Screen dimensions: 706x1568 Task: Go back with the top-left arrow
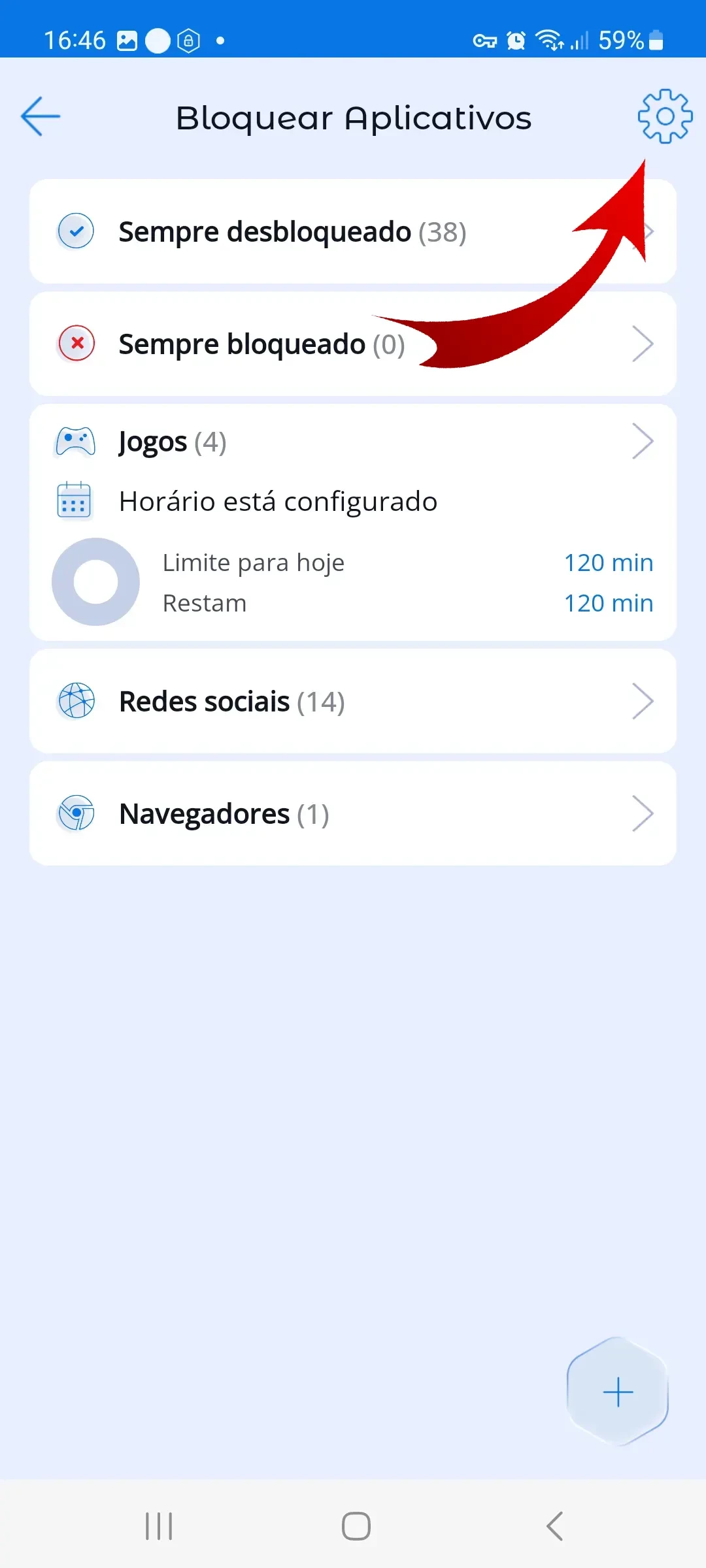click(x=41, y=117)
